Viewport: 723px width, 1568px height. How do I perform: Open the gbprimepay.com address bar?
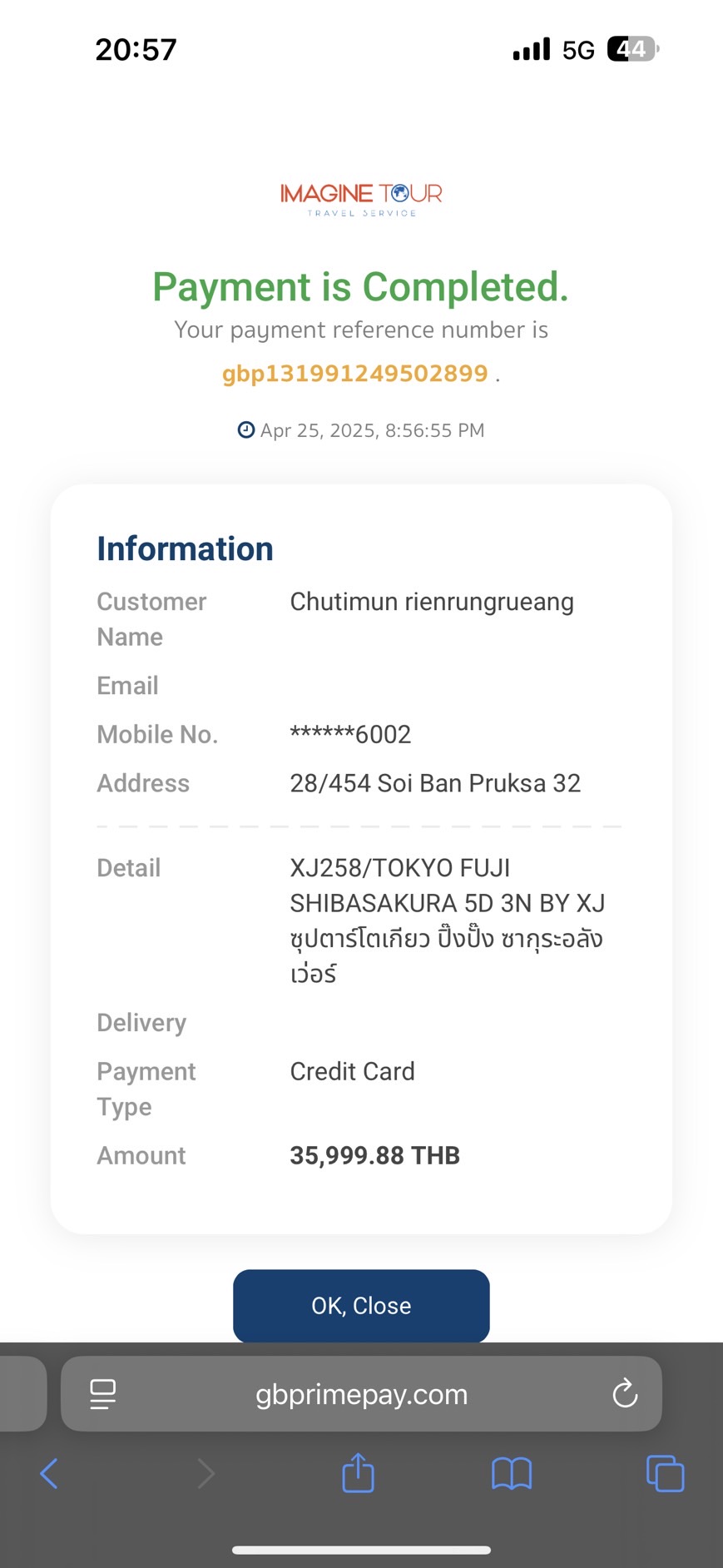pyautogui.click(x=361, y=1394)
